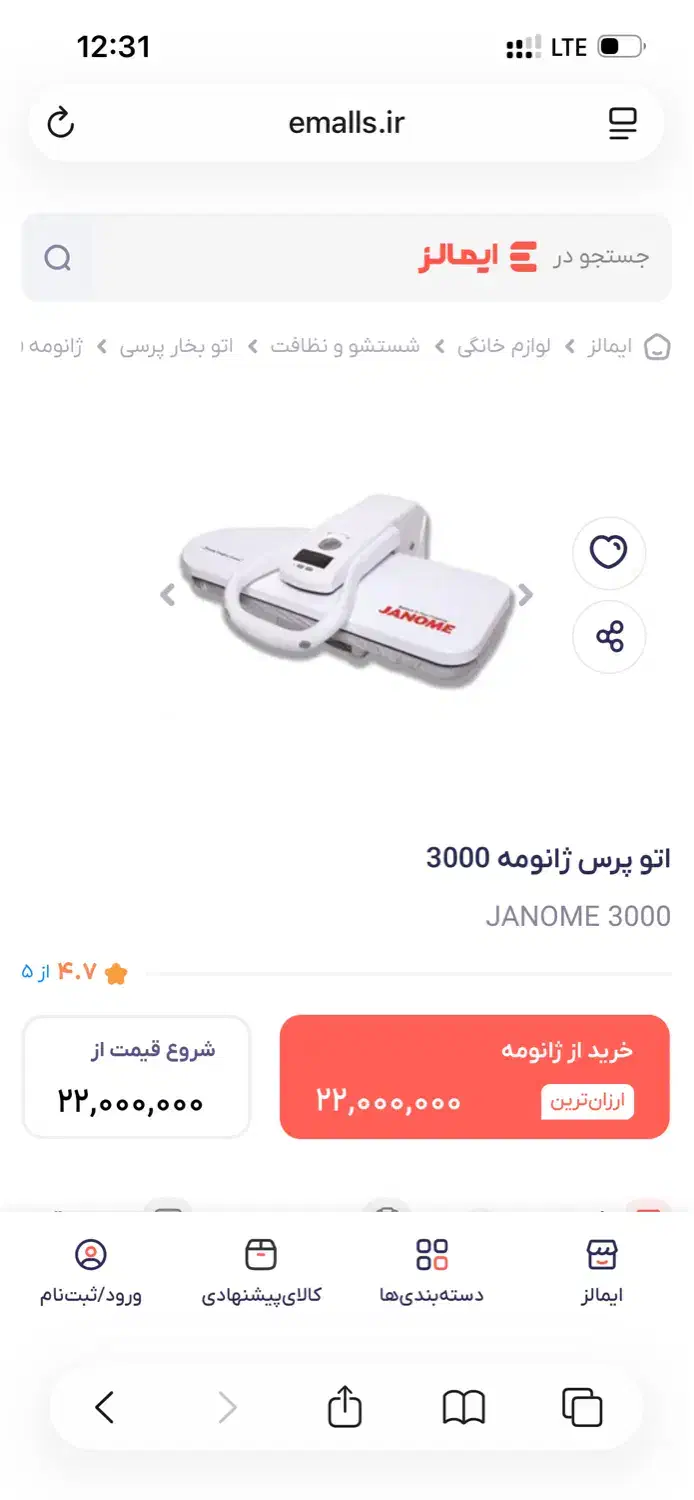Open the Safari tabs overview
The height and width of the screenshot is (1500, 694).
click(x=581, y=1408)
